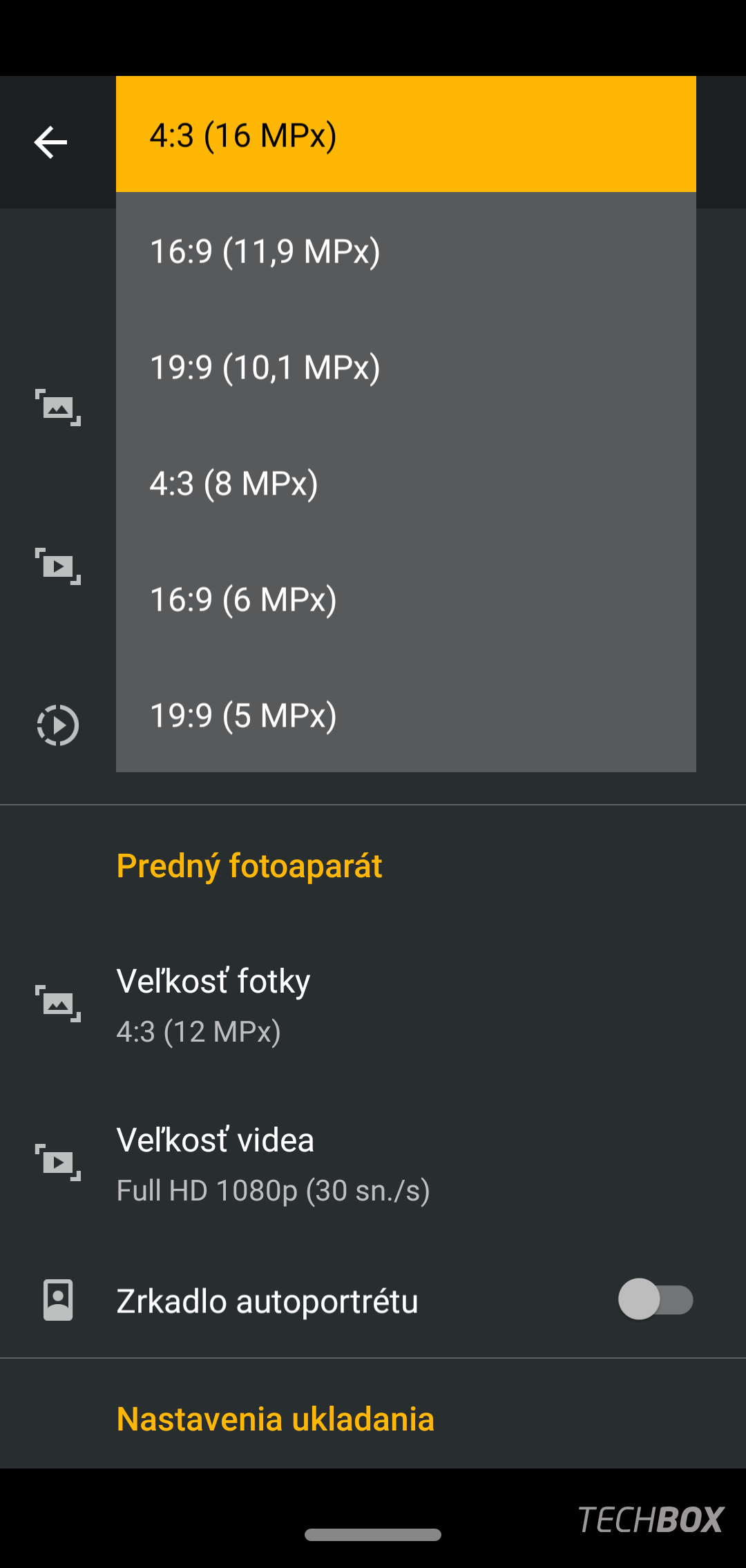Go back using the arrow icon
This screenshot has width=746, height=1568.
pyautogui.click(x=50, y=142)
